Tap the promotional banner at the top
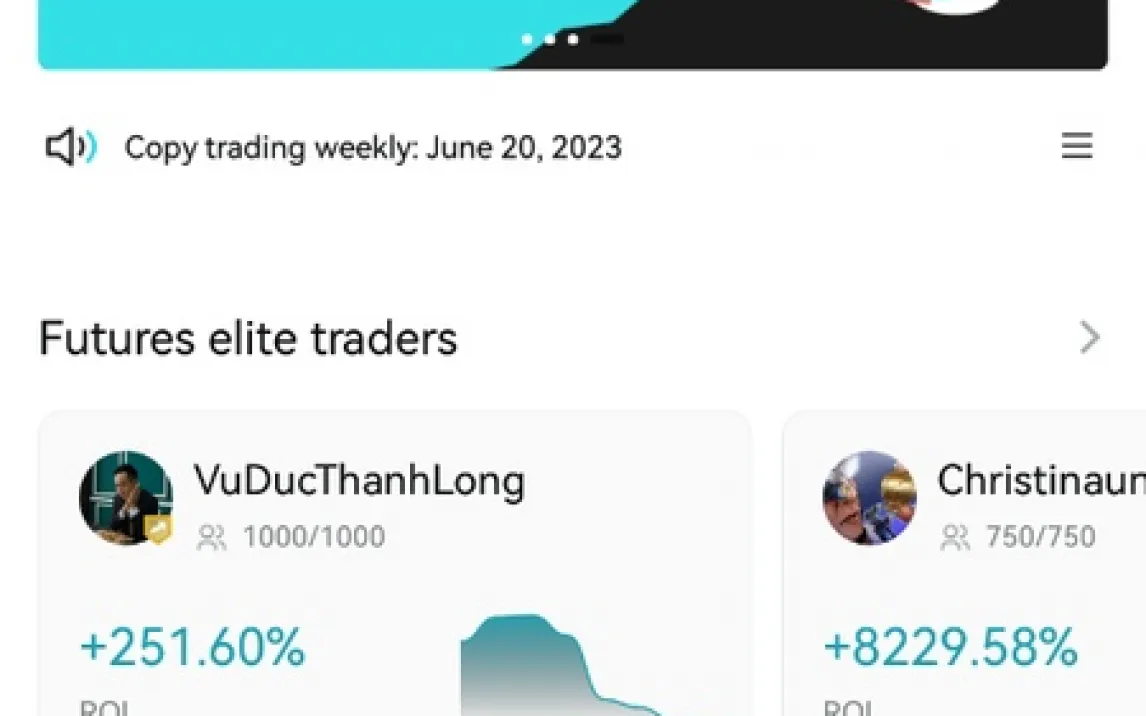The width and height of the screenshot is (1146, 716). point(572,30)
